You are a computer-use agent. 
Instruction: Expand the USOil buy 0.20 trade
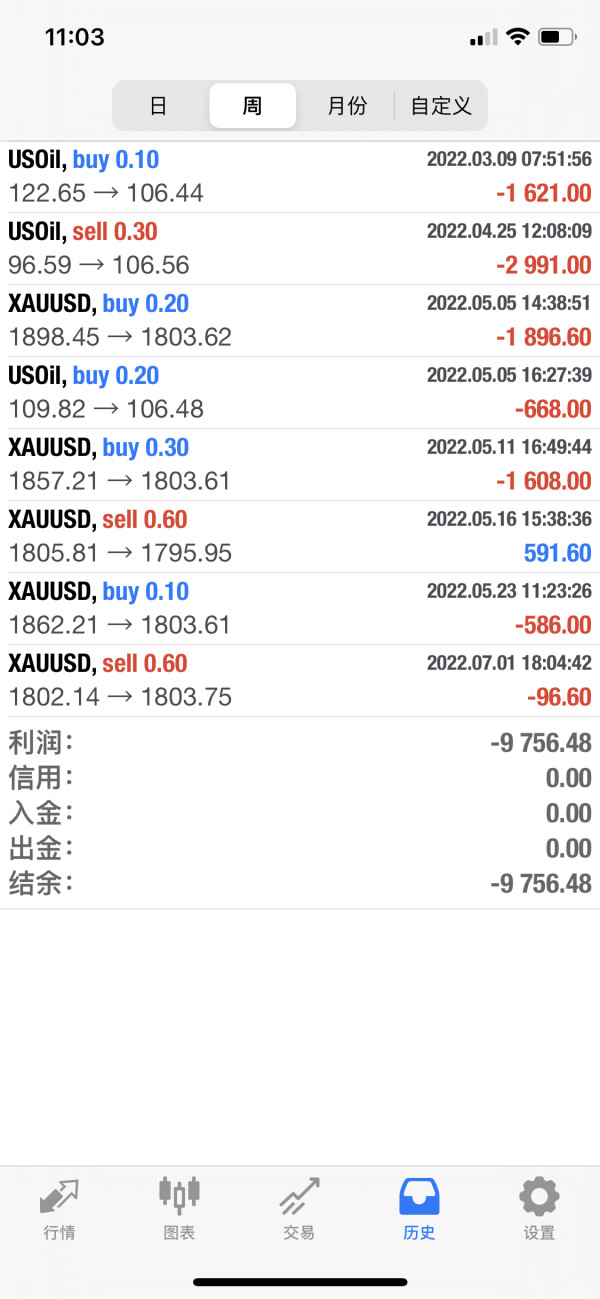300,393
